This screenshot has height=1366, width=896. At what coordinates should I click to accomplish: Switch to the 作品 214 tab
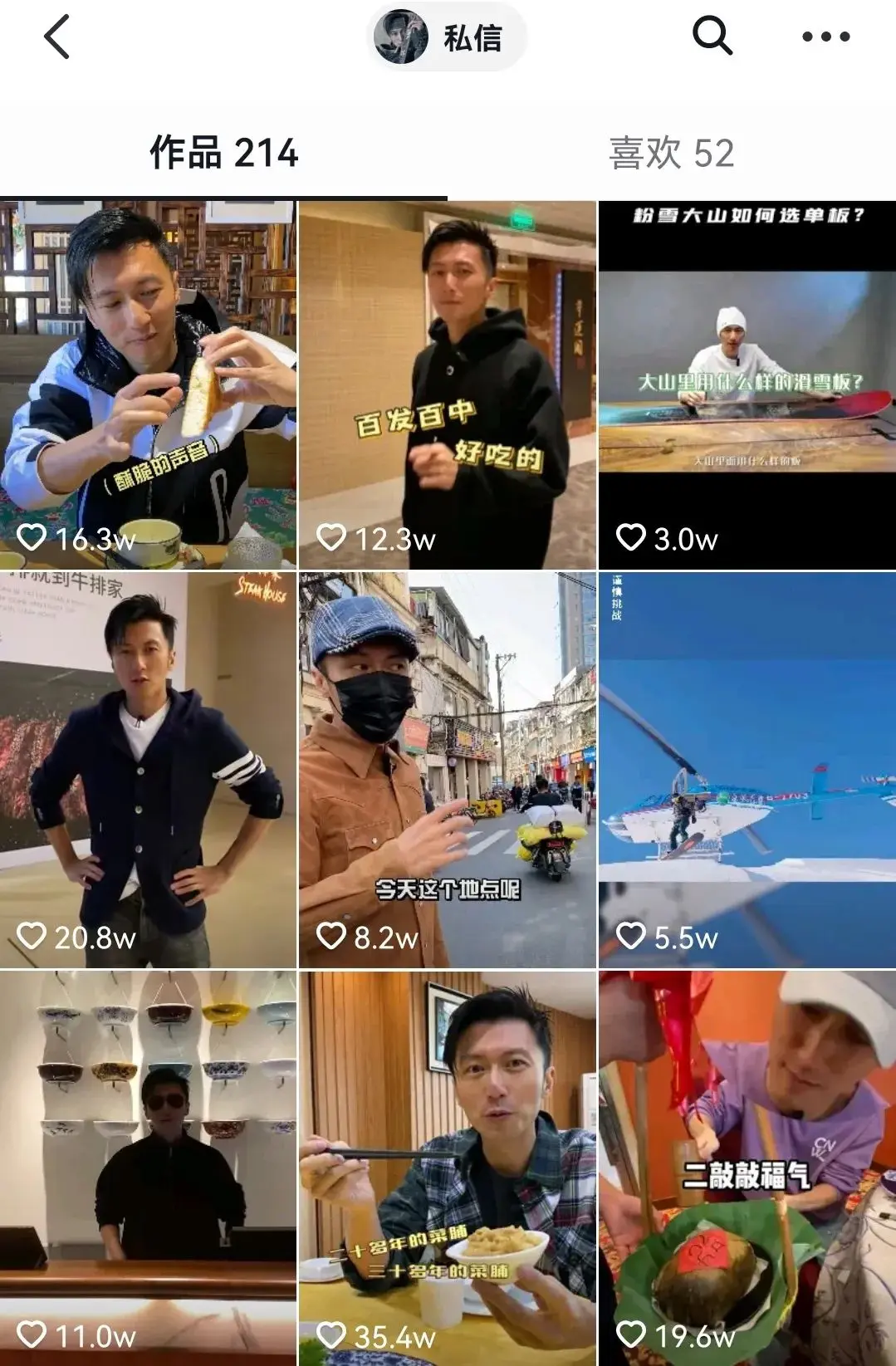[223, 154]
